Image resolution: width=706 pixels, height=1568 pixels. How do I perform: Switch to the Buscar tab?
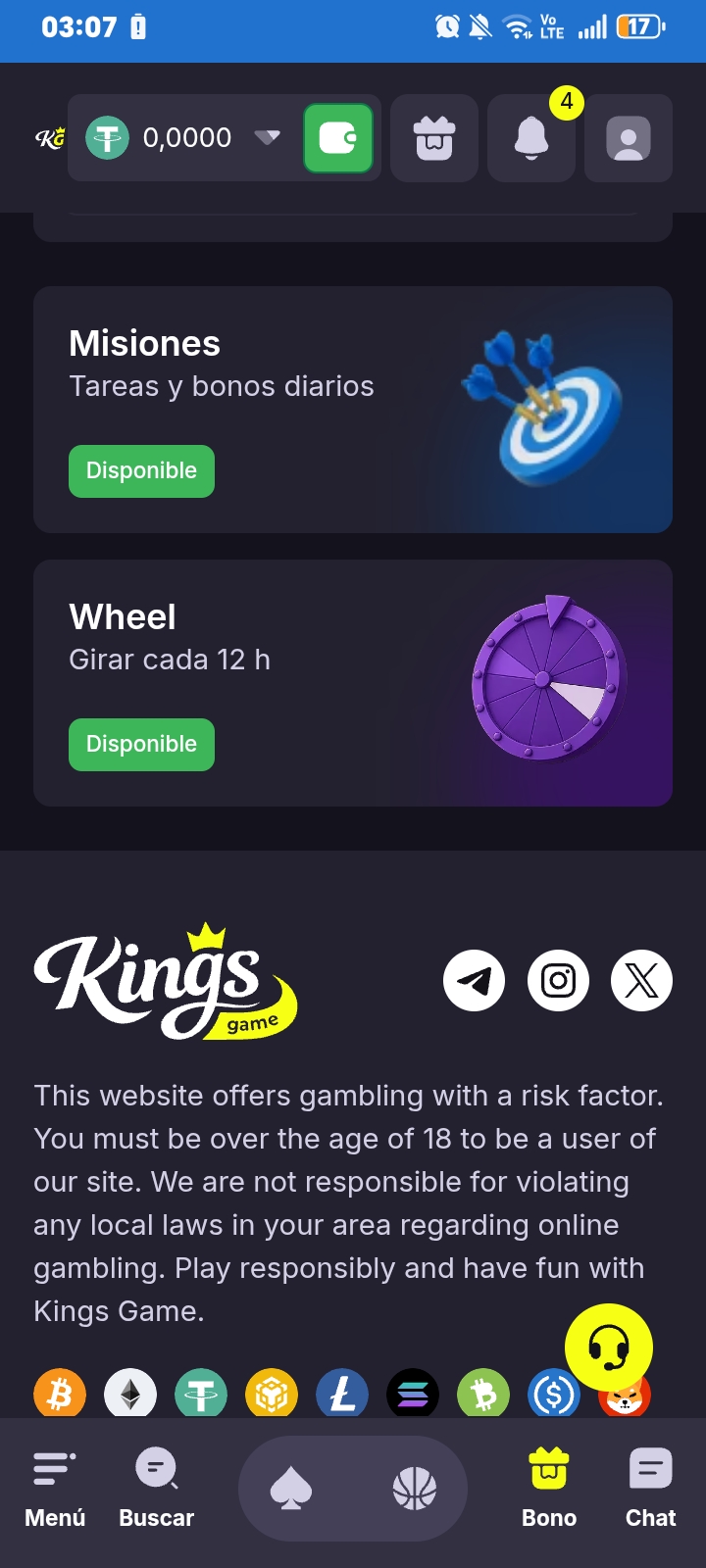[x=157, y=1489]
